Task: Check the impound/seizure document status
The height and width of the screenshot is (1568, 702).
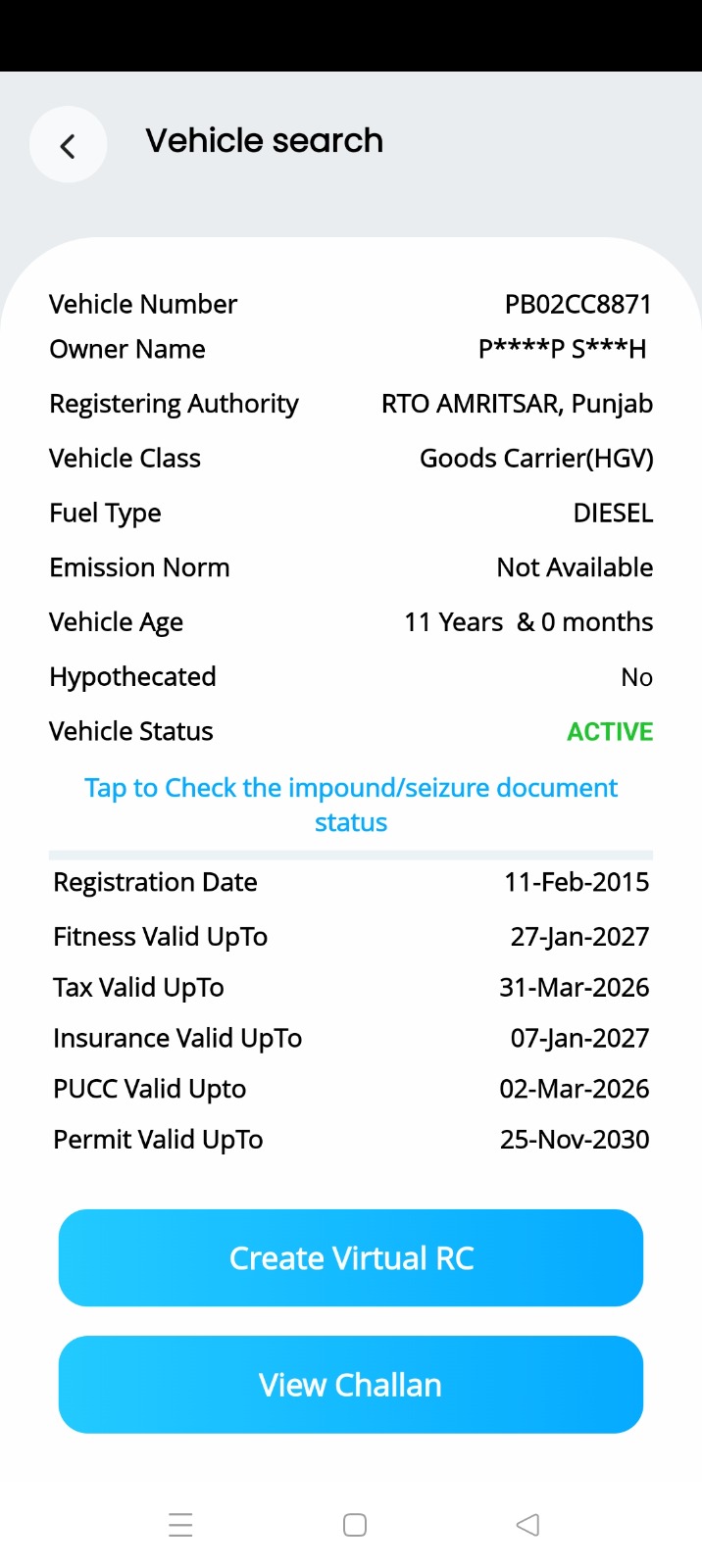Action: [x=351, y=804]
